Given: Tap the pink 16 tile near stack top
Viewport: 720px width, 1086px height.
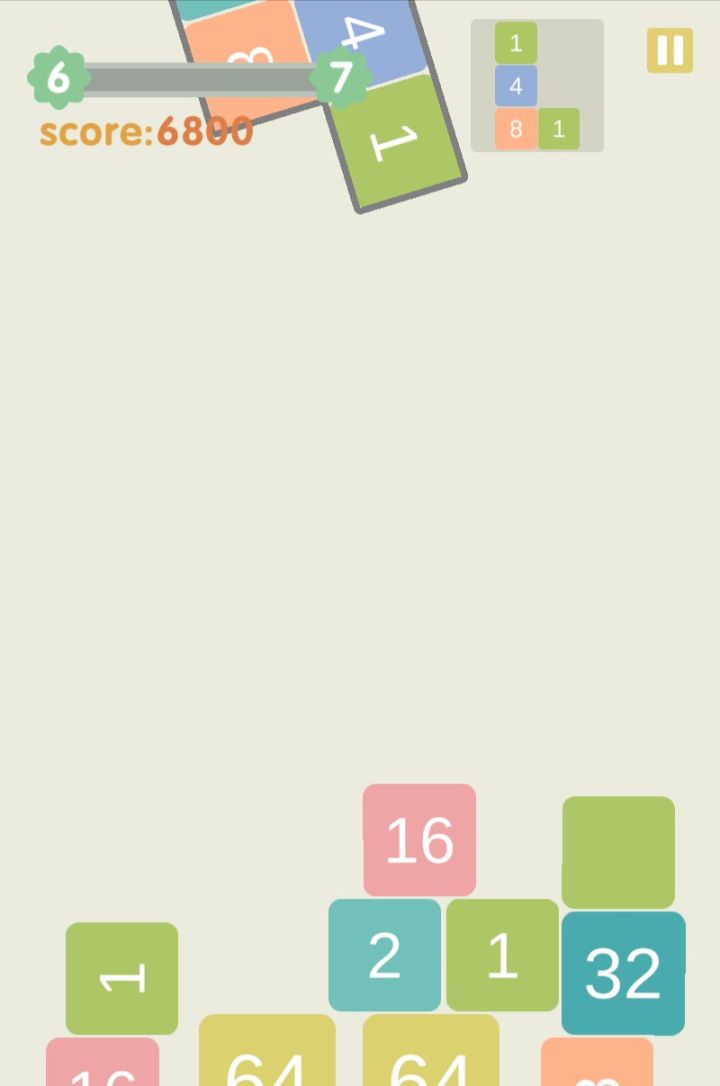Looking at the screenshot, I should tap(419, 838).
